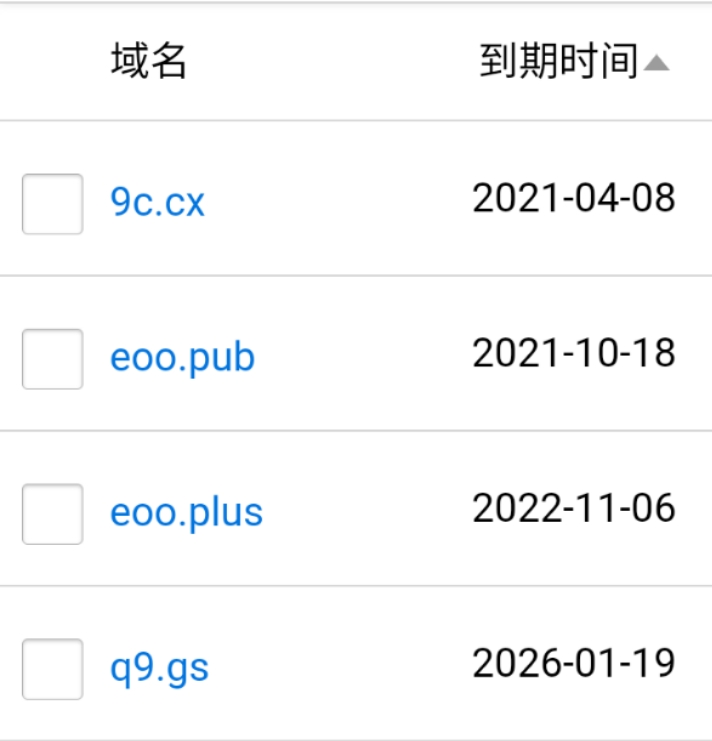The height and width of the screenshot is (741, 712).
Task: Sort the list by 到期时间 column
Action: coord(573,62)
